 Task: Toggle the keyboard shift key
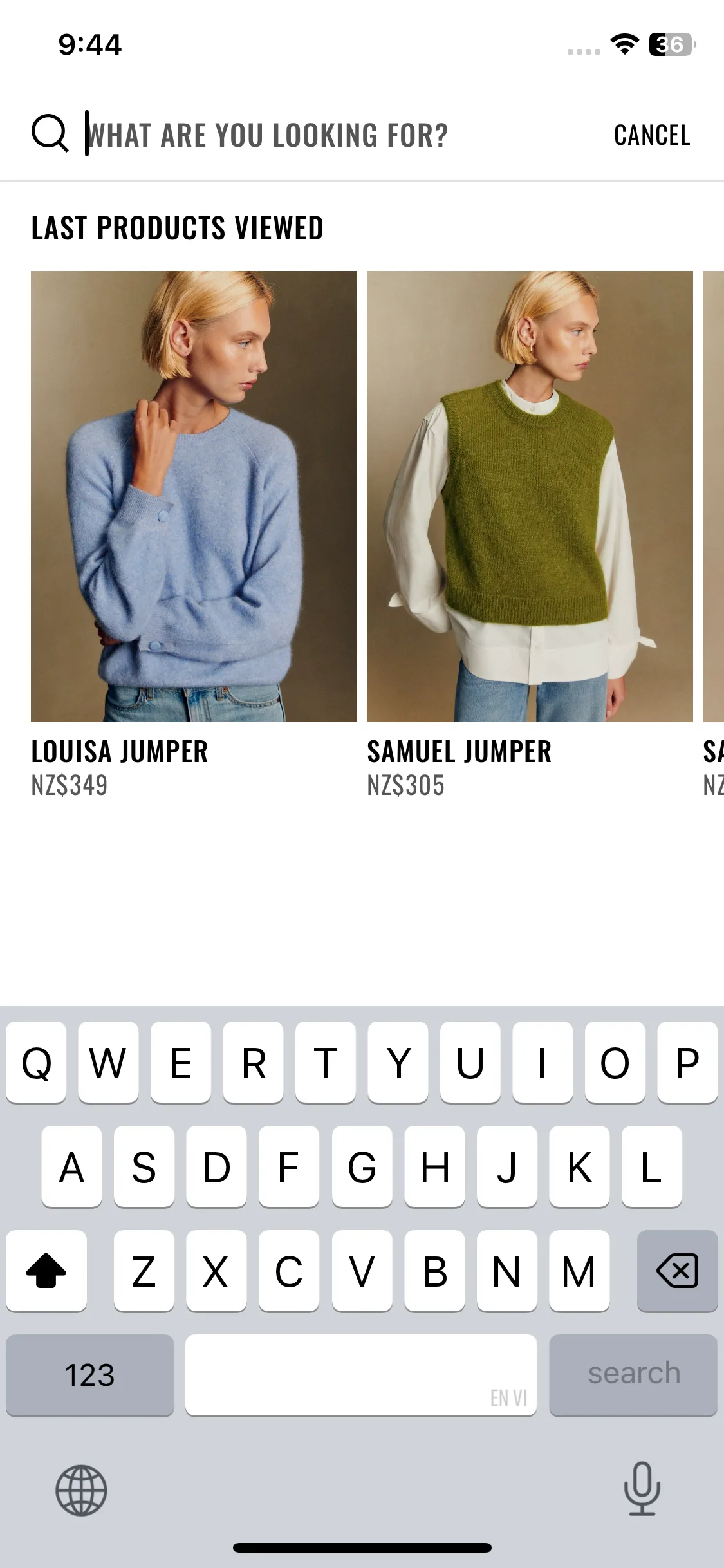click(x=46, y=1271)
